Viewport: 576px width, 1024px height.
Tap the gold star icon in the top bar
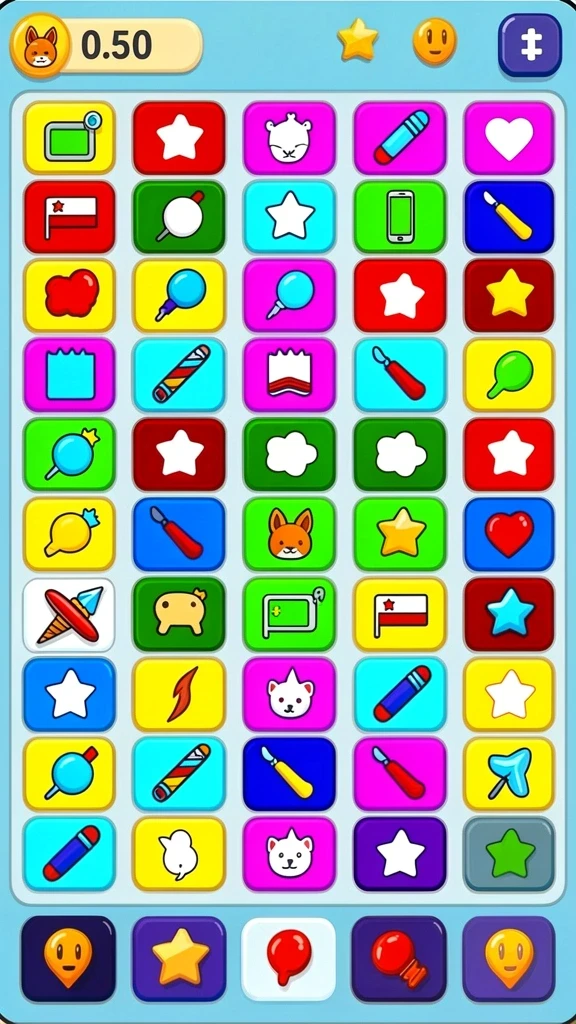click(357, 40)
